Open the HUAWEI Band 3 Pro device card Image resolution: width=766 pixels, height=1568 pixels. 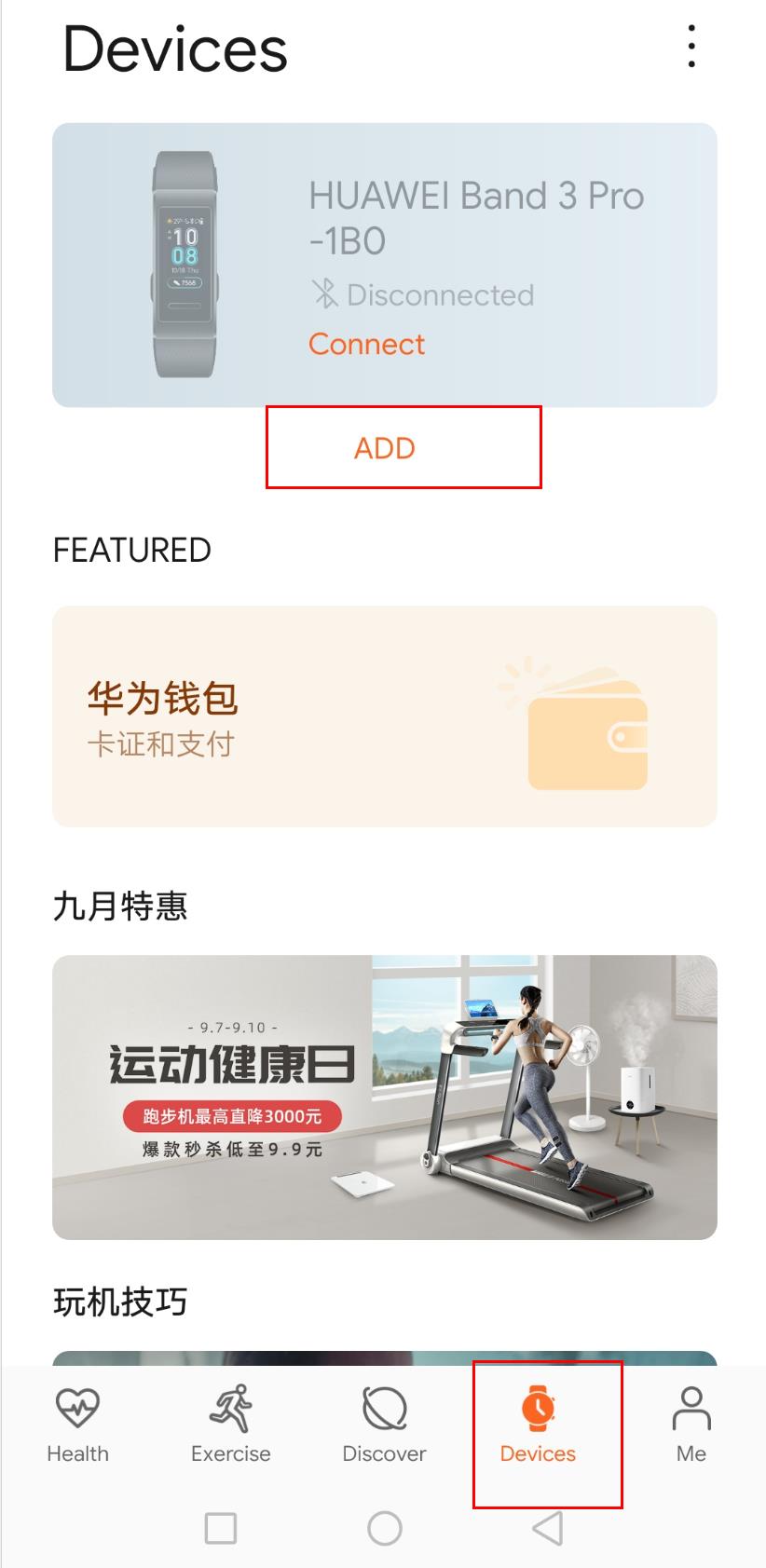coord(475,220)
